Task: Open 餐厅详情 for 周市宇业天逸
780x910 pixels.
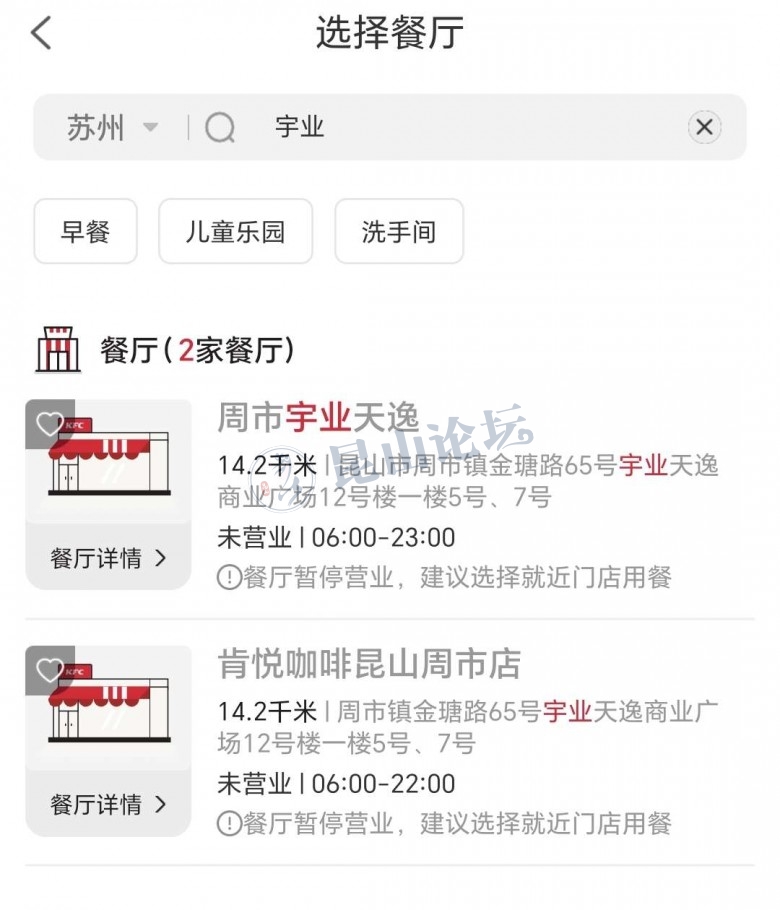Action: pos(108,558)
